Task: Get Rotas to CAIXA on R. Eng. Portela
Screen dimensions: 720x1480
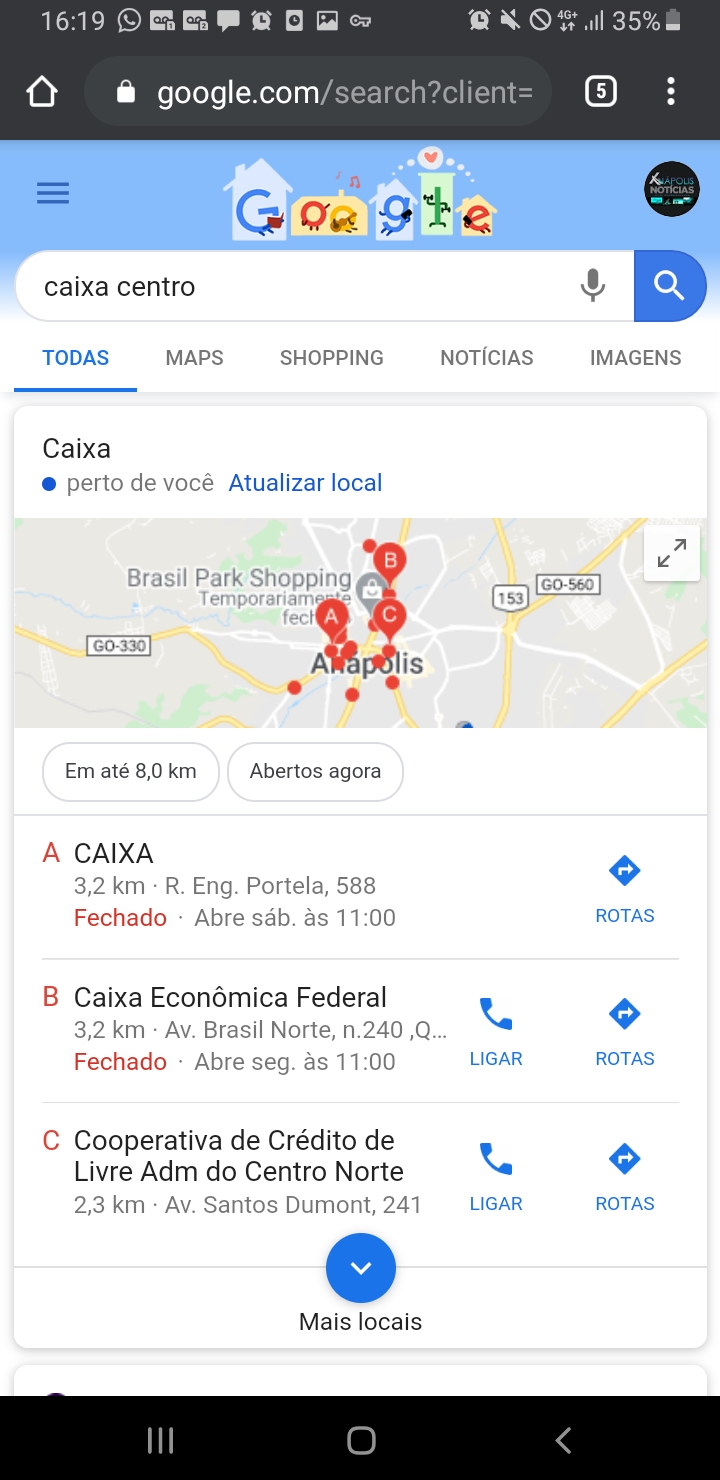Action: tap(624, 887)
